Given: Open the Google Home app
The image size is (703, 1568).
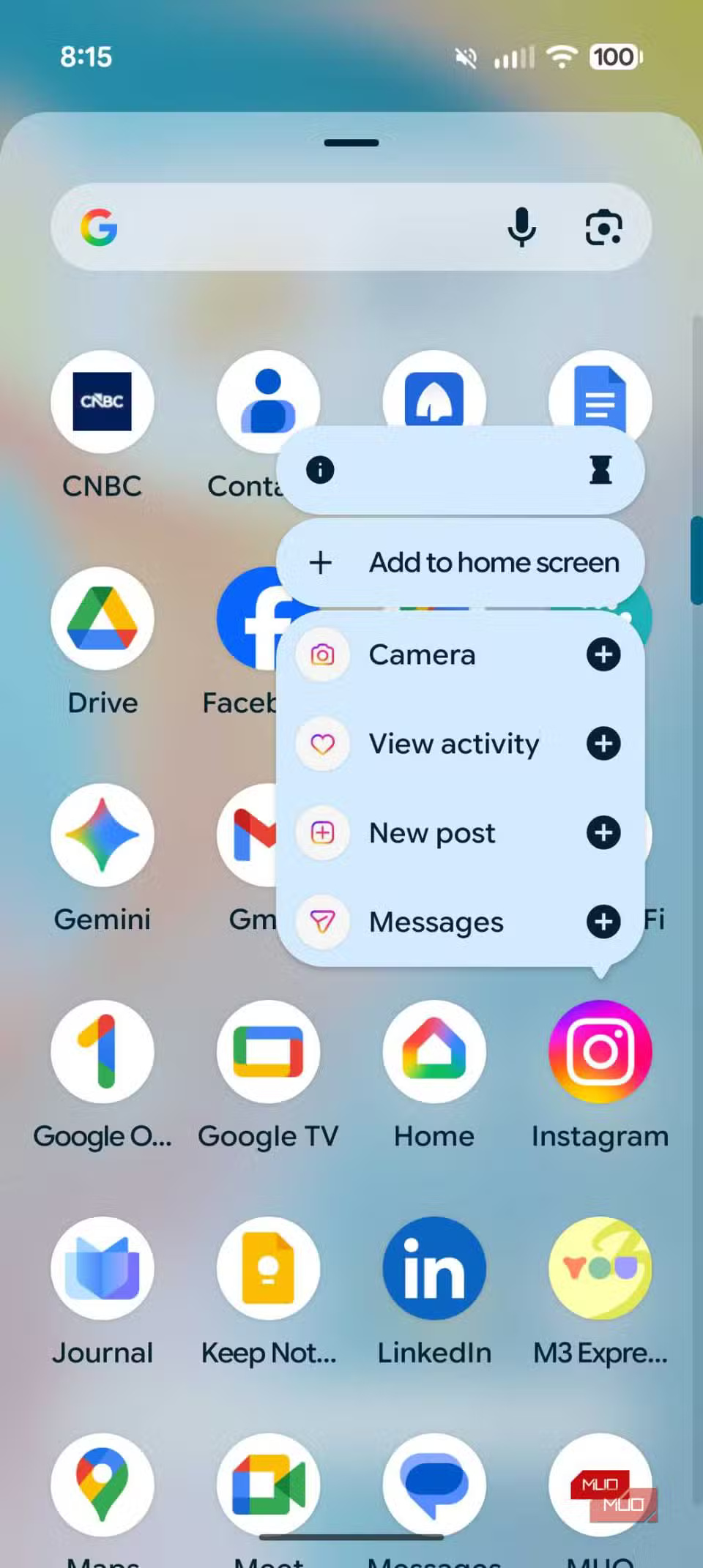Looking at the screenshot, I should (434, 1052).
